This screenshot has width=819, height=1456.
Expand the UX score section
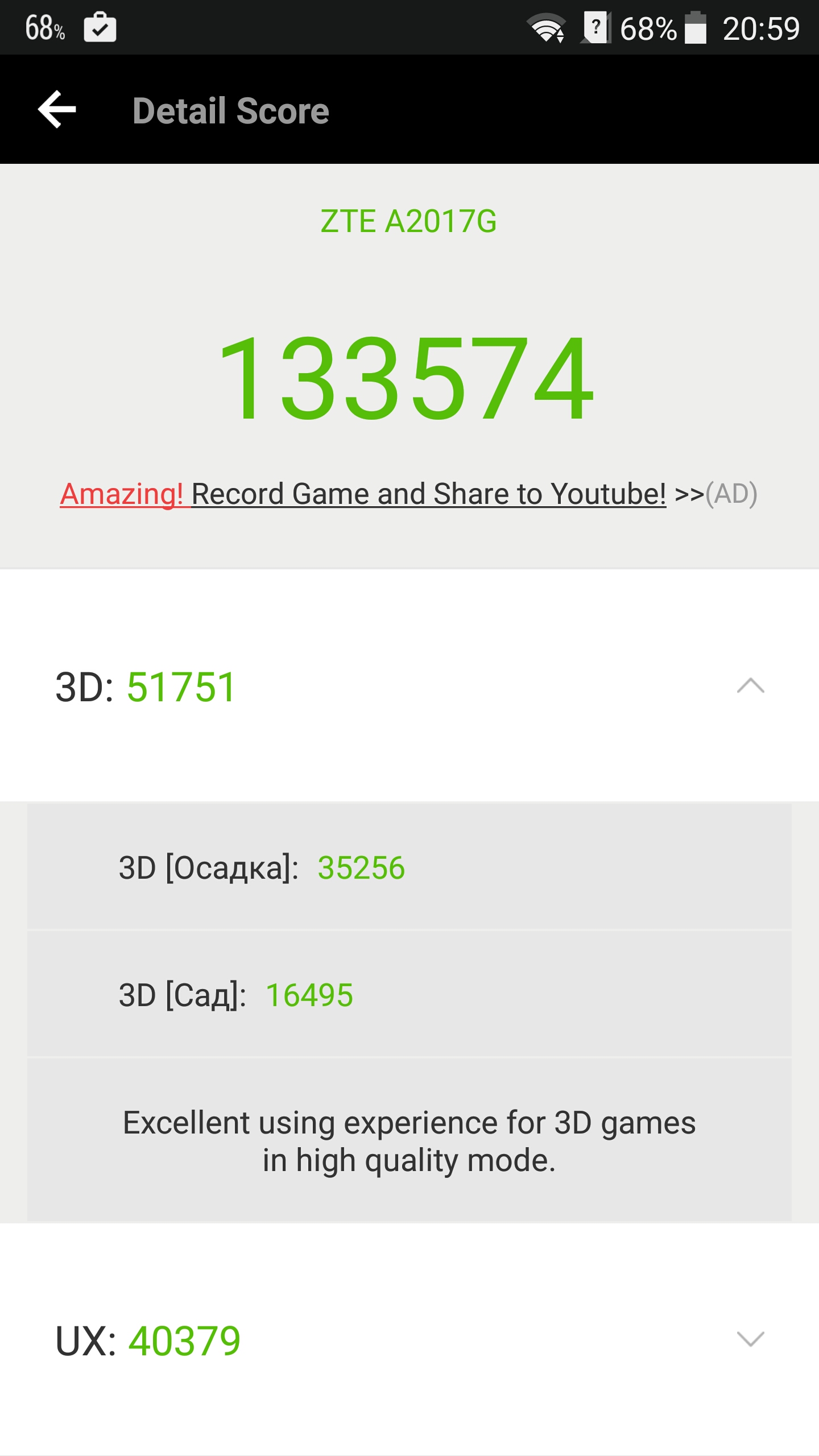tap(750, 1339)
